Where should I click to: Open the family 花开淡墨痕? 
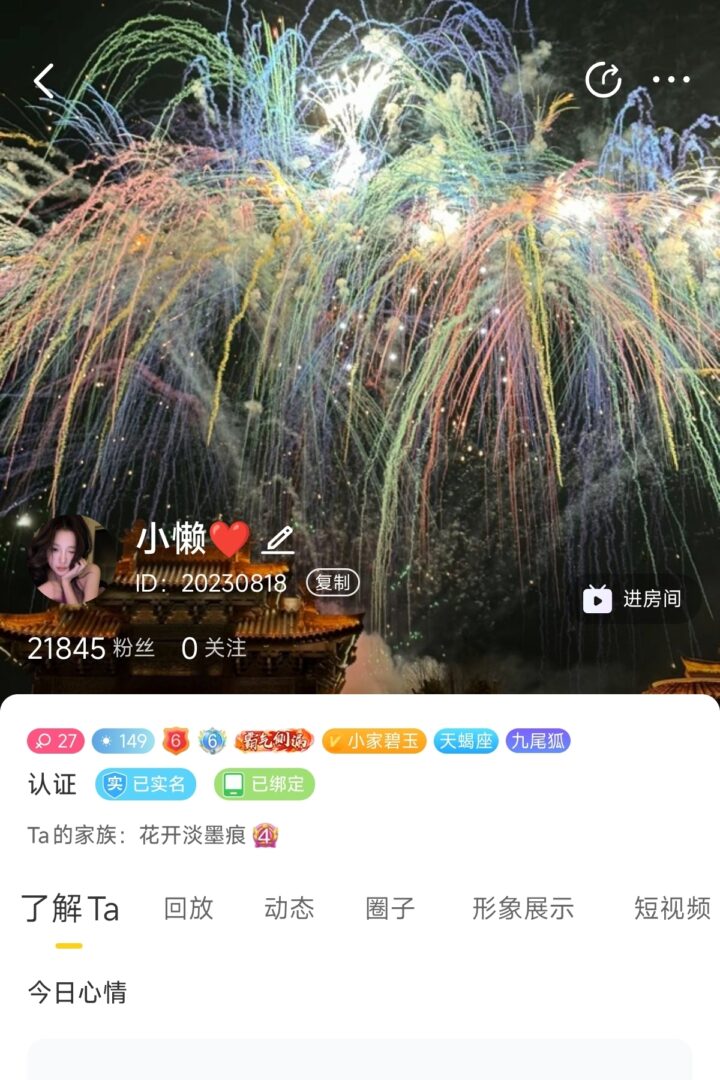(192, 835)
